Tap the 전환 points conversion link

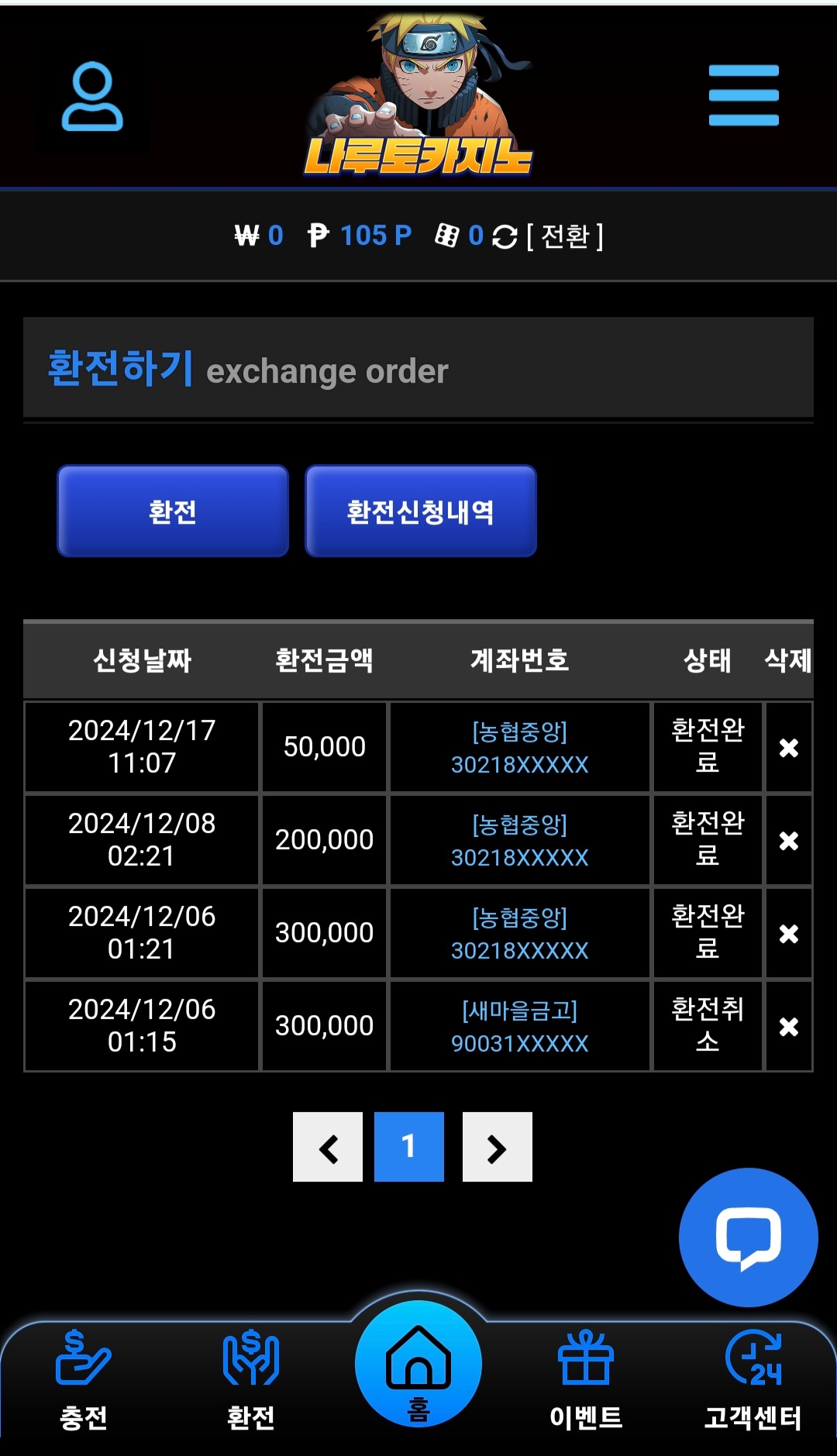(565, 236)
